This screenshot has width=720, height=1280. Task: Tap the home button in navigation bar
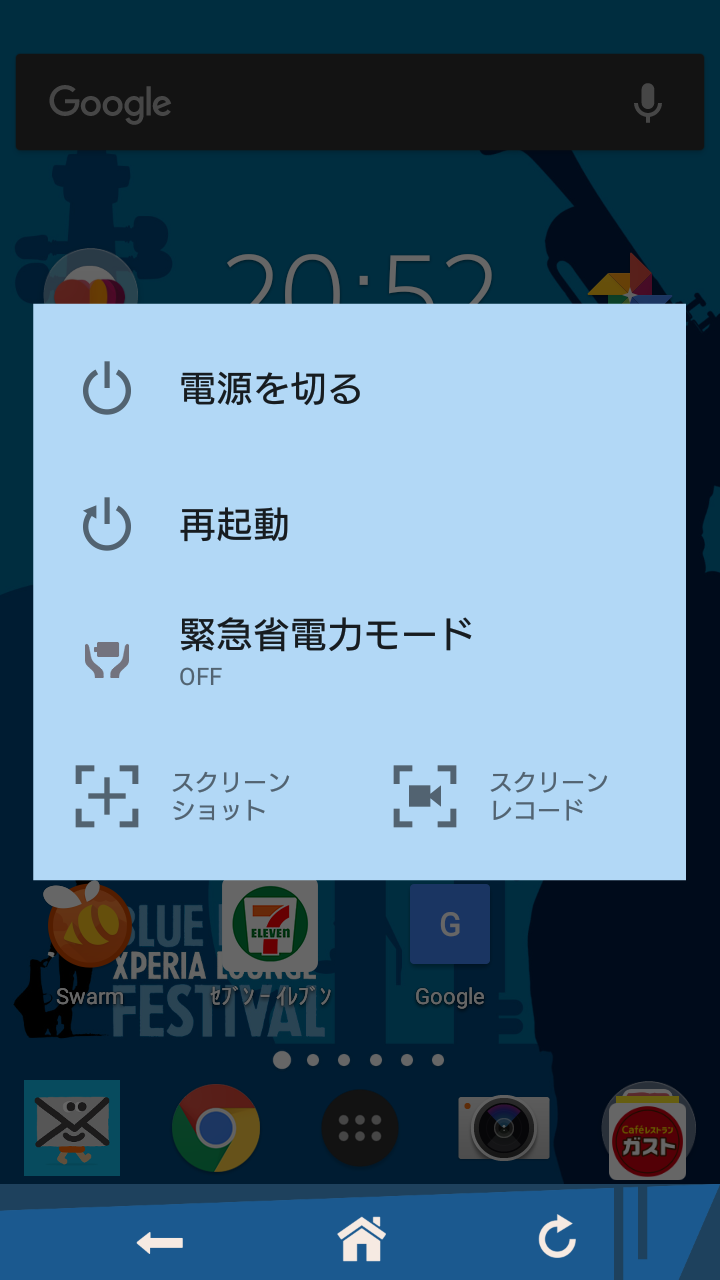[x=361, y=1240]
